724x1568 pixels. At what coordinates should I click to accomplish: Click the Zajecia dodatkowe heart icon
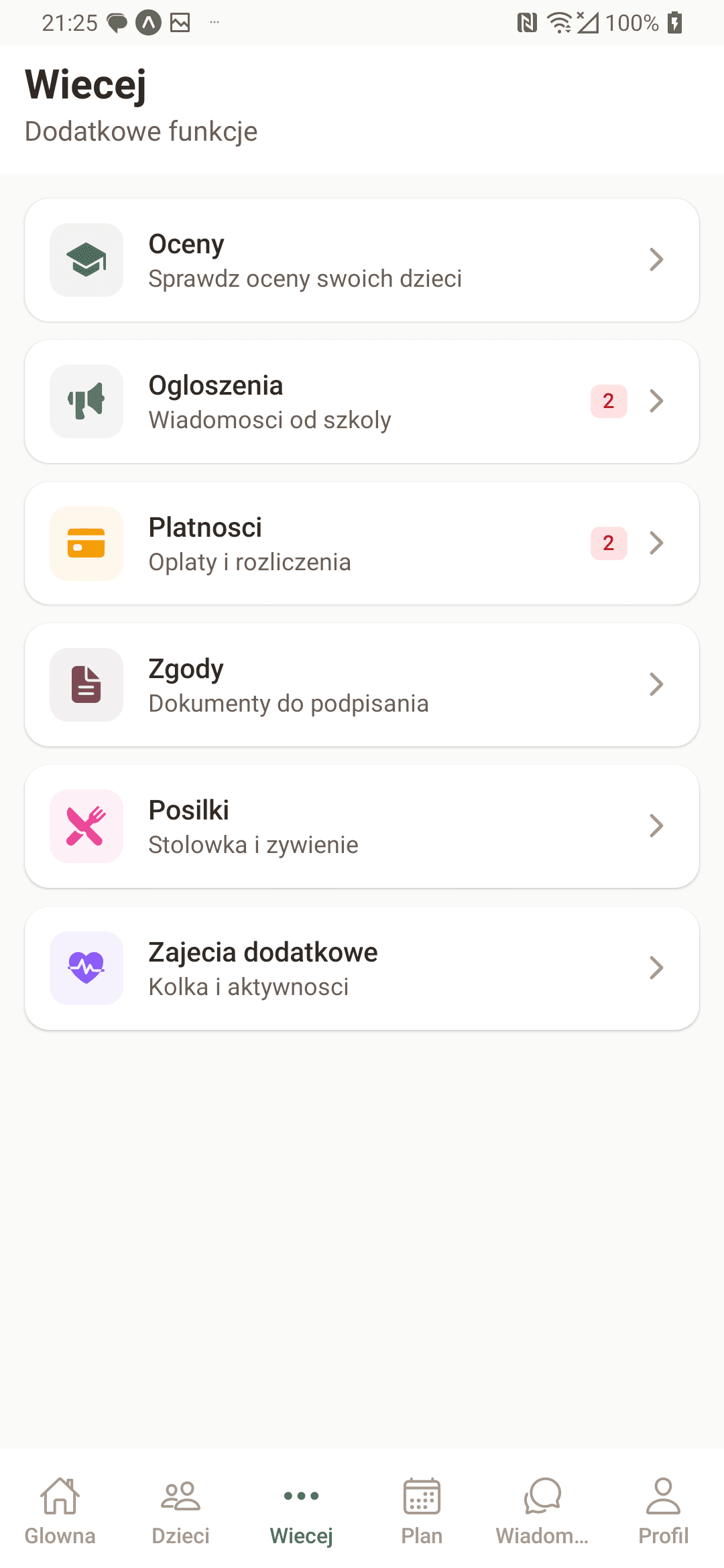86,968
